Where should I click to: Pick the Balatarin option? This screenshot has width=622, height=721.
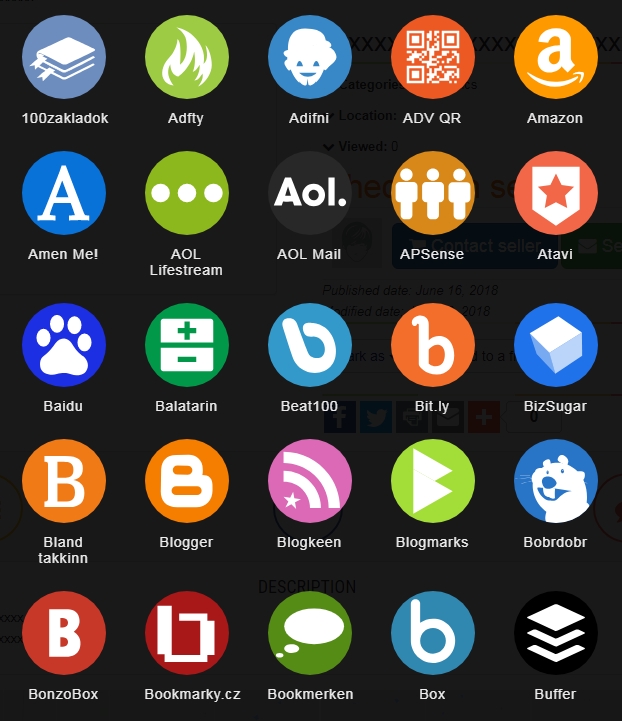click(187, 345)
